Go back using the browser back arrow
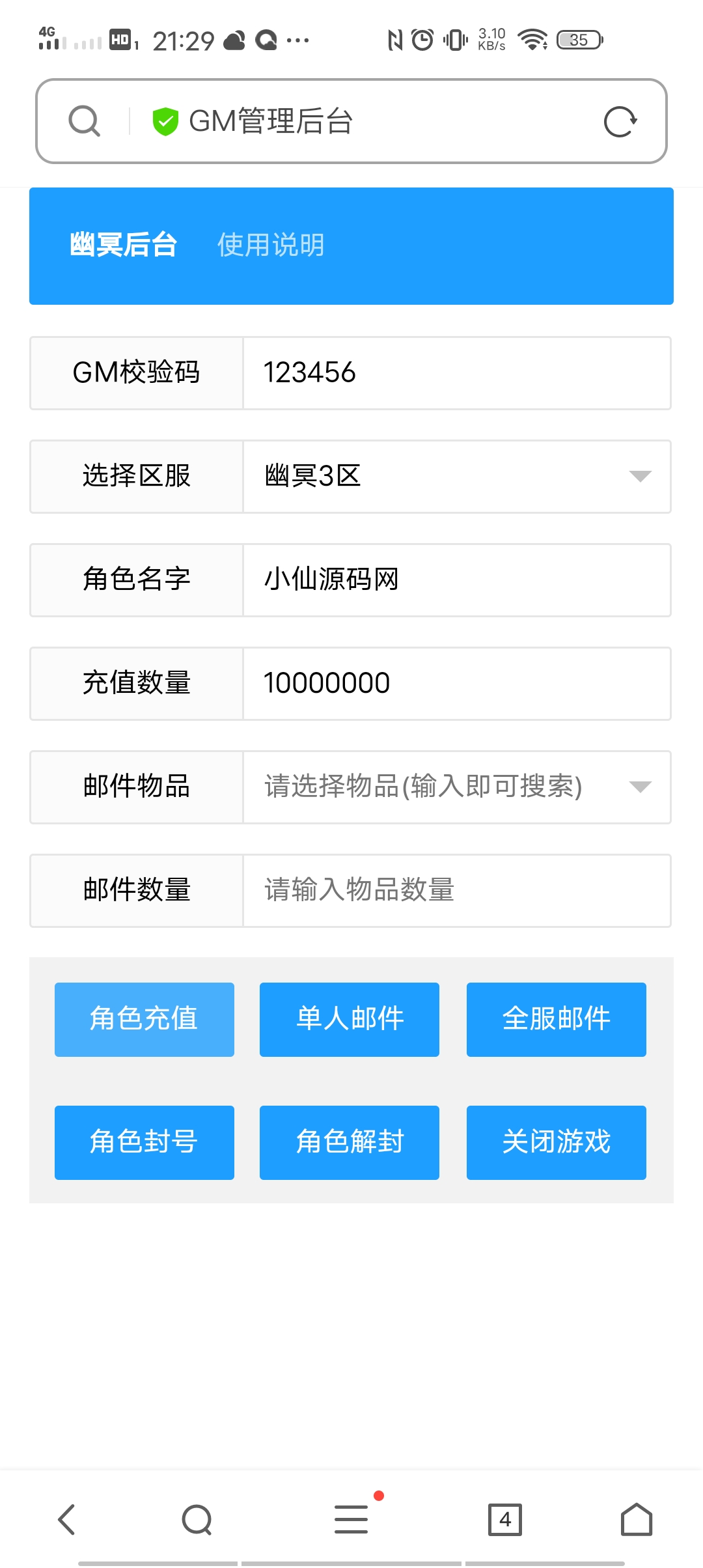The width and height of the screenshot is (703, 1568). 66,1520
